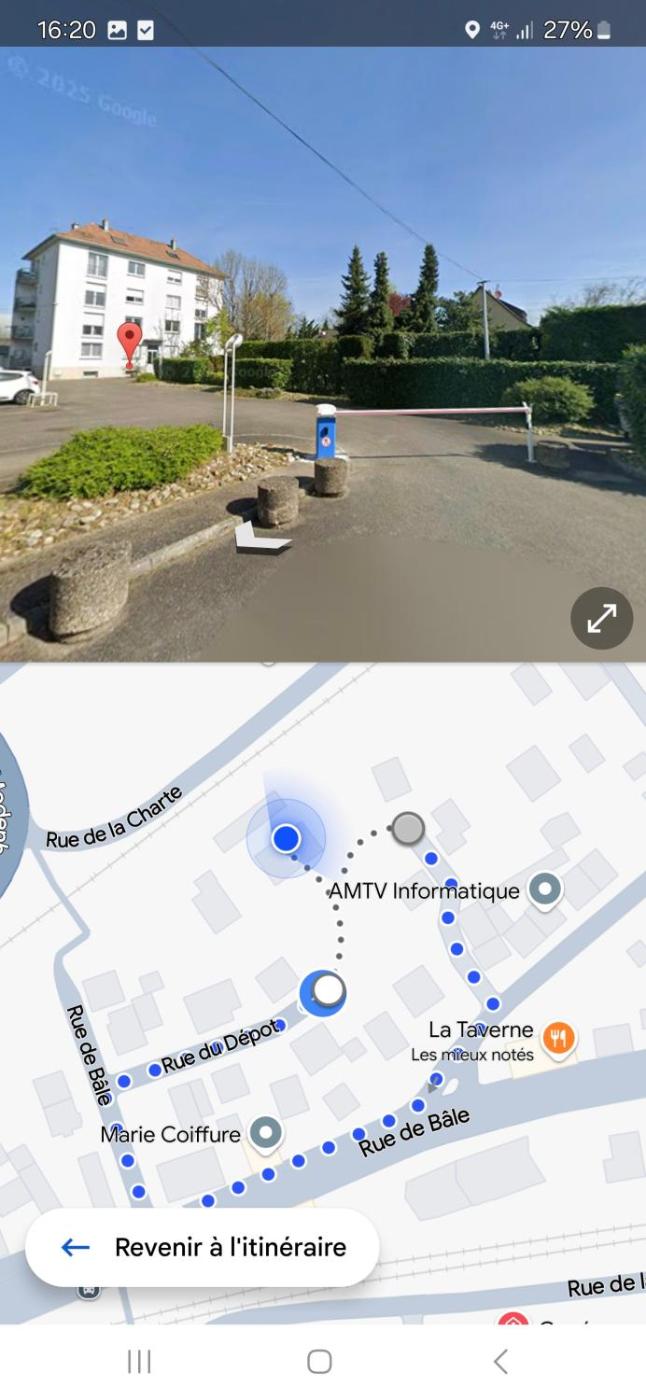This screenshot has width=646, height=1400.
Task: Move forward using the Street View arrow
Action: [262, 540]
